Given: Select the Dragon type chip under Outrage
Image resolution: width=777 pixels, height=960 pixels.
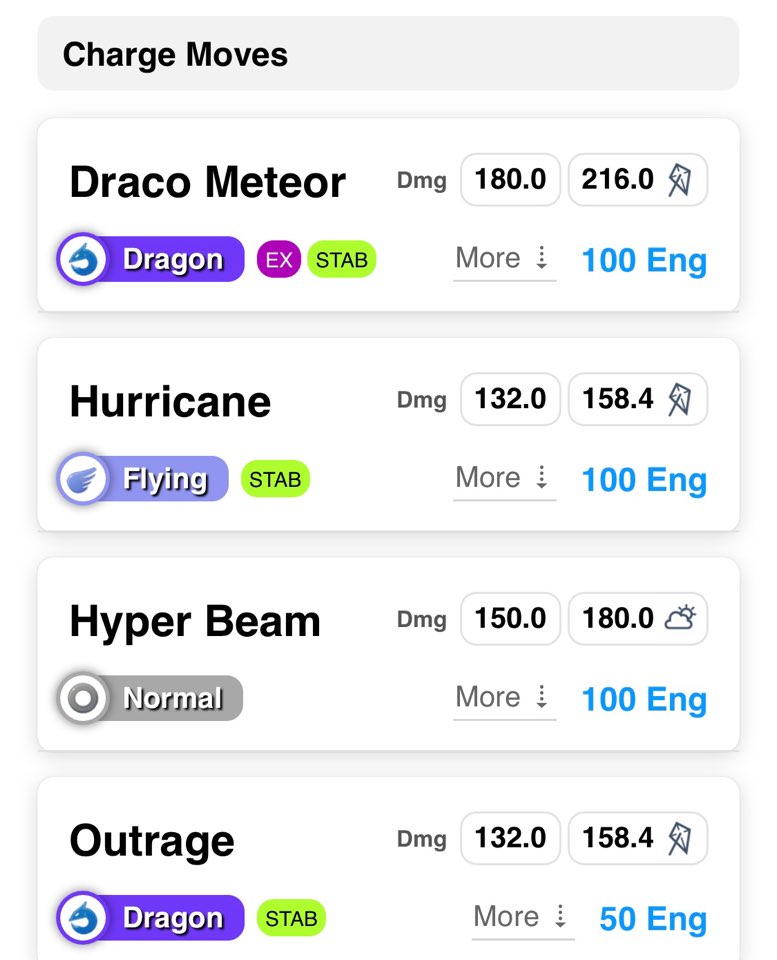Looking at the screenshot, I should coord(151,918).
